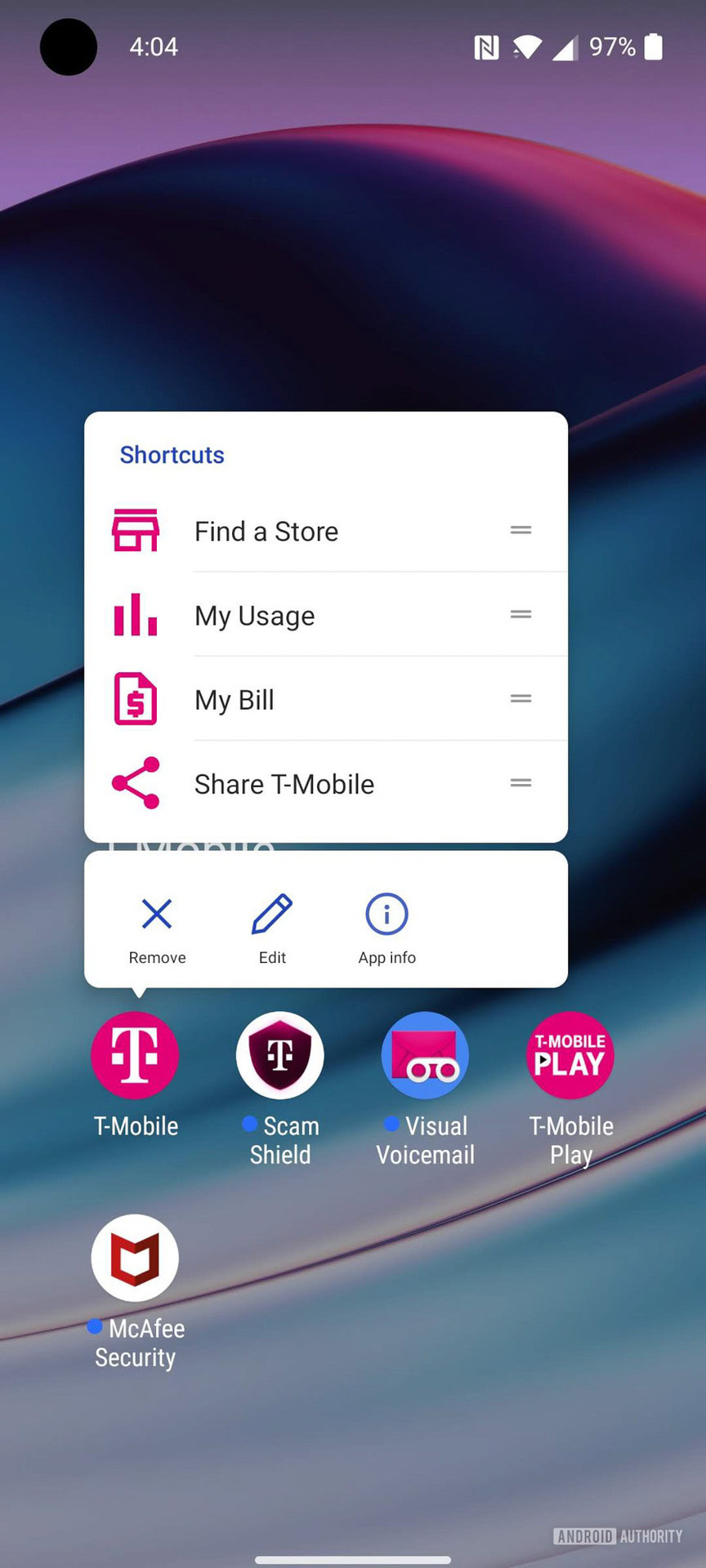Launch the Scam Shield app
Viewport: 706px width, 1568px height.
[x=280, y=1055]
